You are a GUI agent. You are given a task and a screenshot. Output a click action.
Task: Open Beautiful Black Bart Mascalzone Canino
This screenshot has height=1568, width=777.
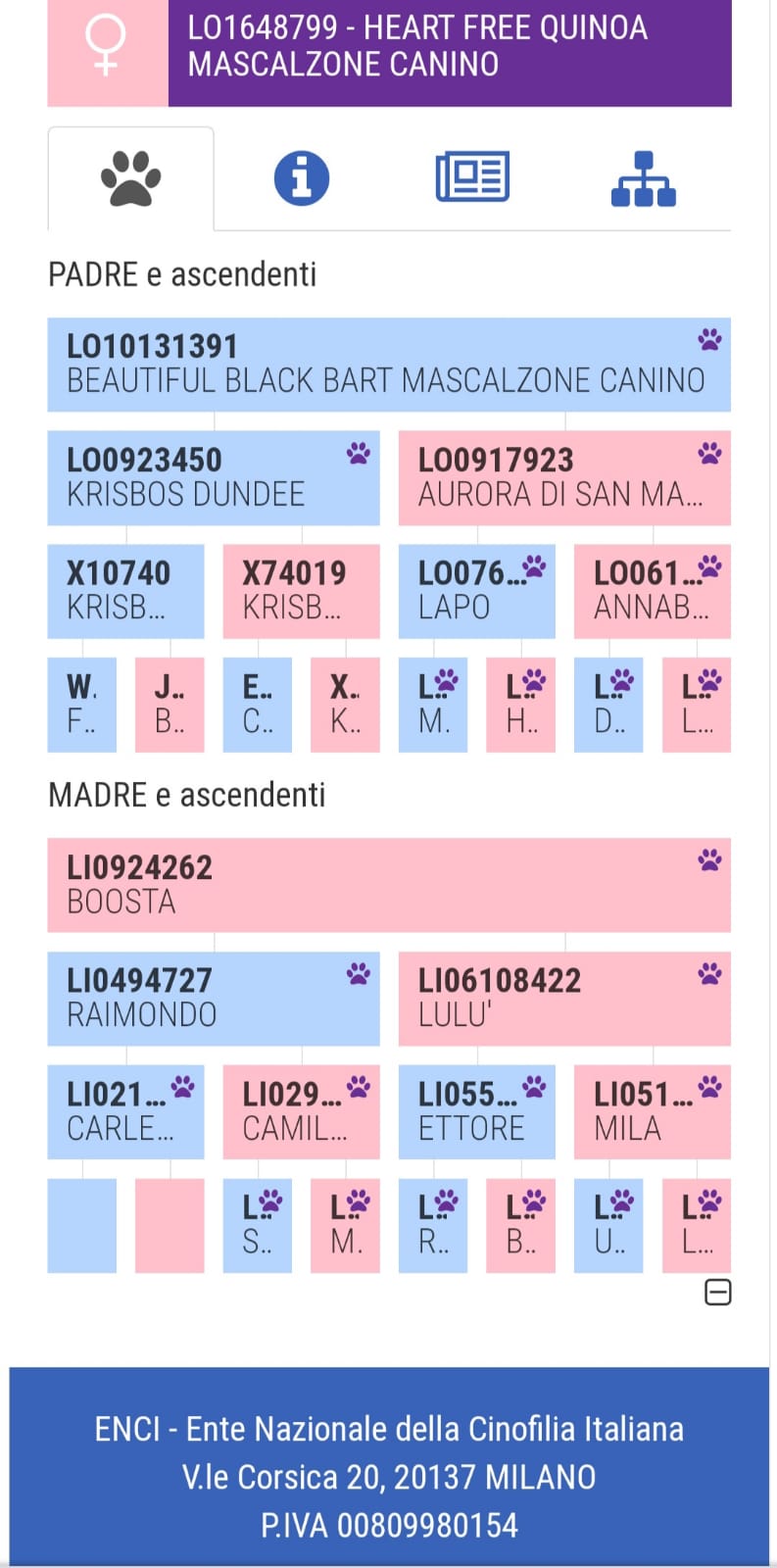click(x=389, y=364)
